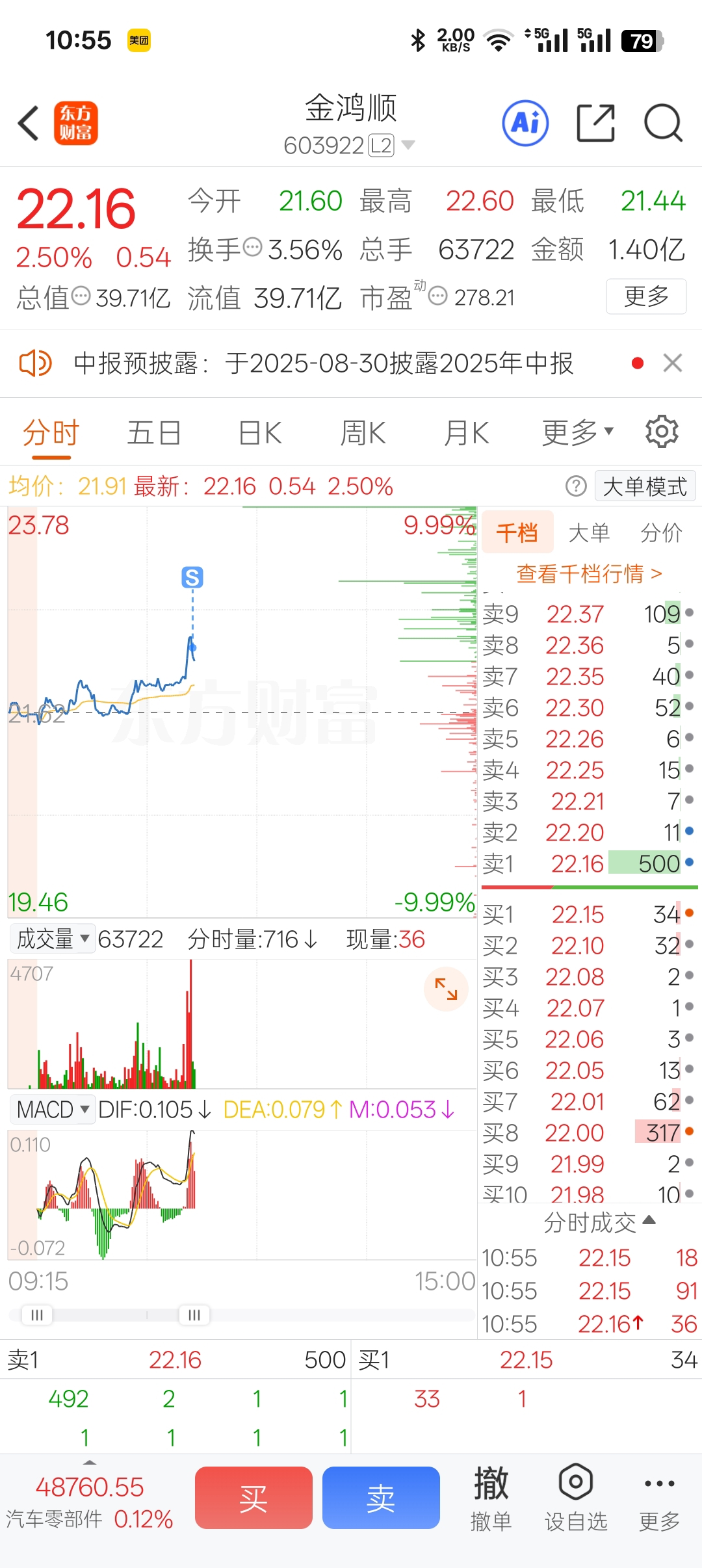Dismiss the 中报预披露 announcement banner
The width and height of the screenshot is (702, 1568).
tap(673, 363)
